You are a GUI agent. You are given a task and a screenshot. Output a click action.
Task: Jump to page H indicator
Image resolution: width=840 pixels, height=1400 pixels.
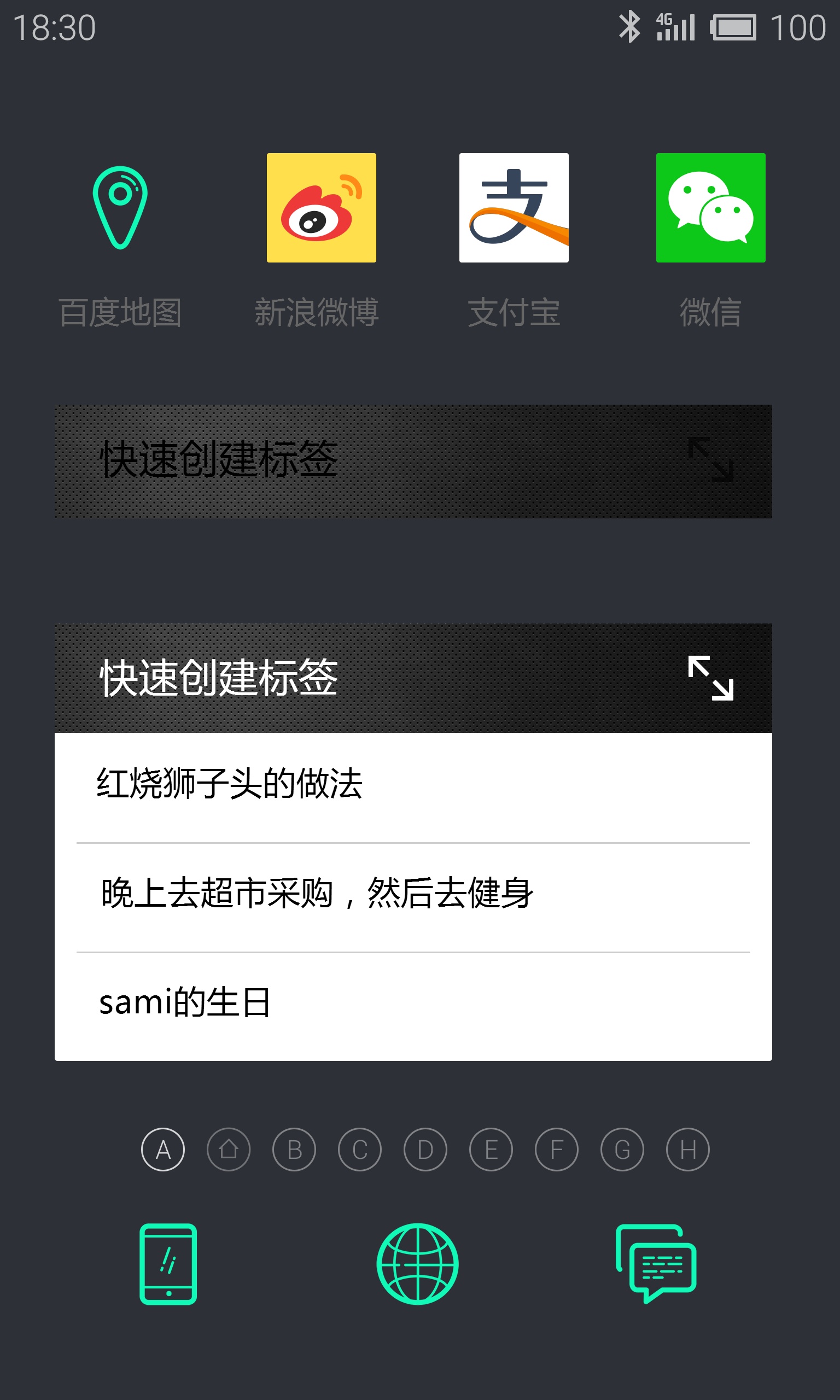pos(688,1150)
